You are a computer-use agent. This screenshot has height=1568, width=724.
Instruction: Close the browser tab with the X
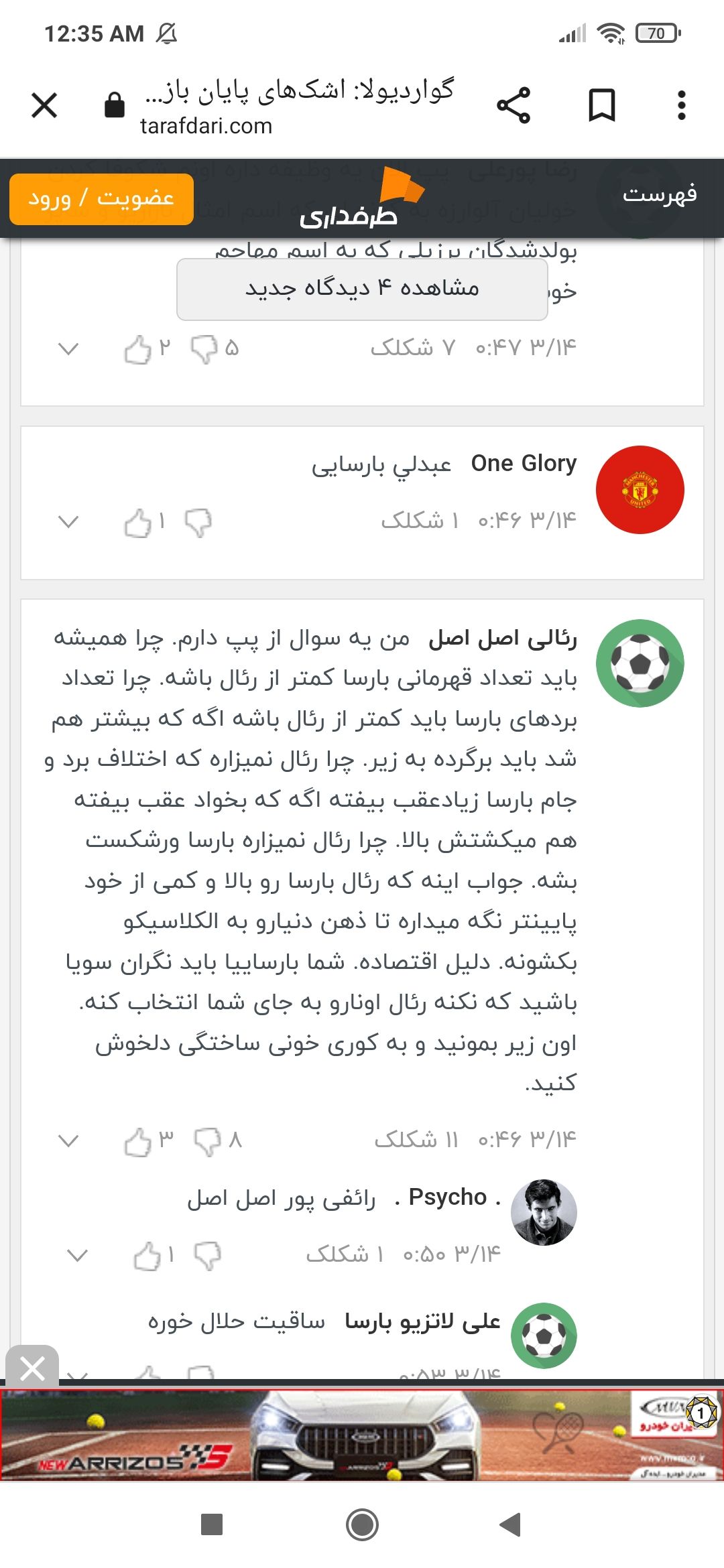[x=44, y=105]
